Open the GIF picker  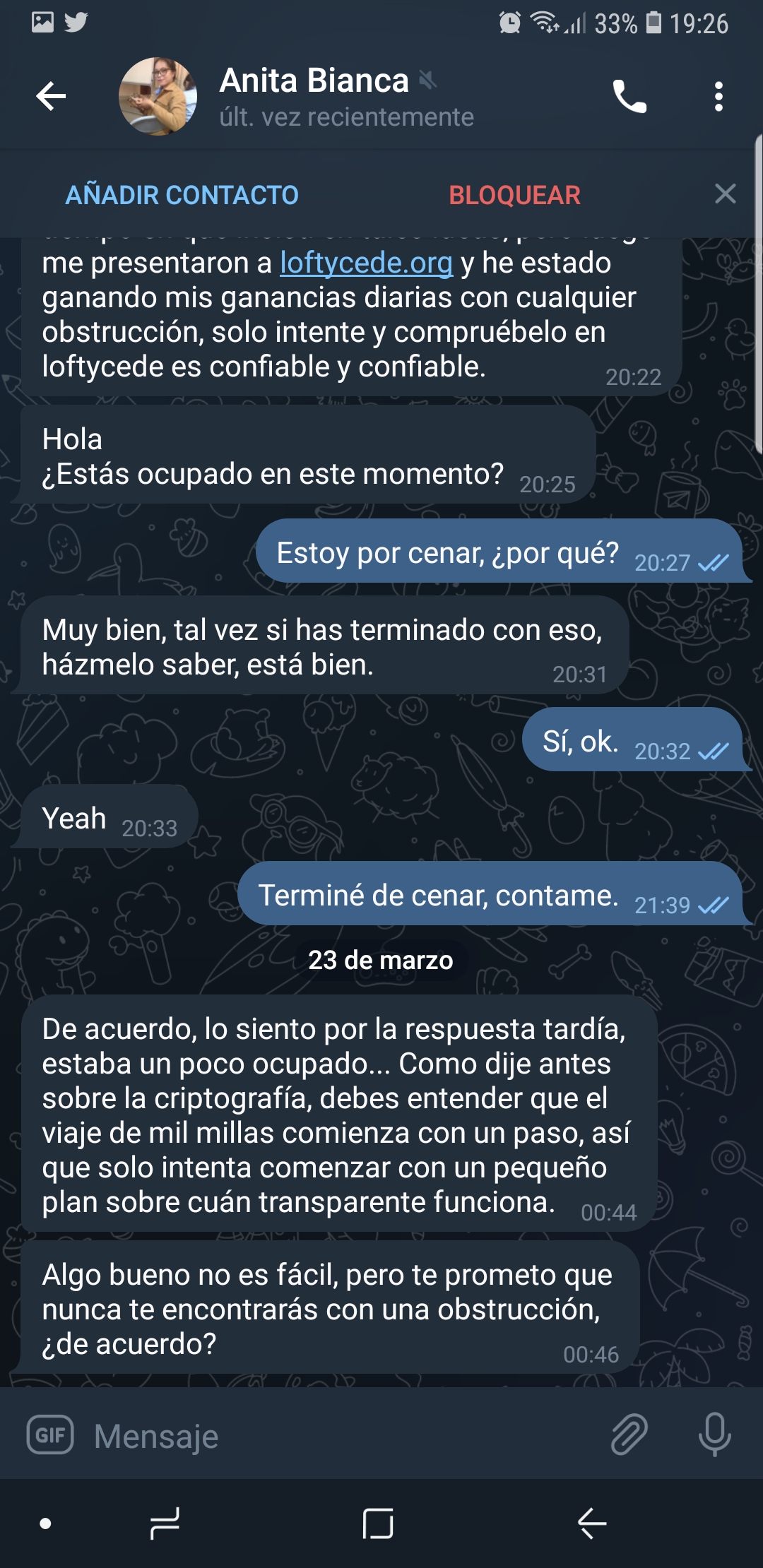point(50,1435)
